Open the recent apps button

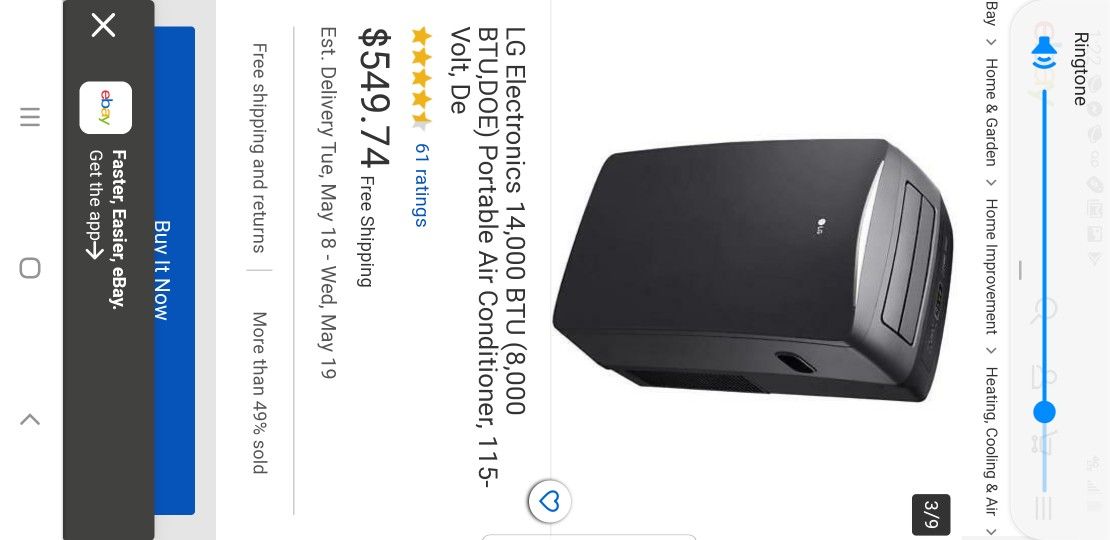[x=30, y=117]
